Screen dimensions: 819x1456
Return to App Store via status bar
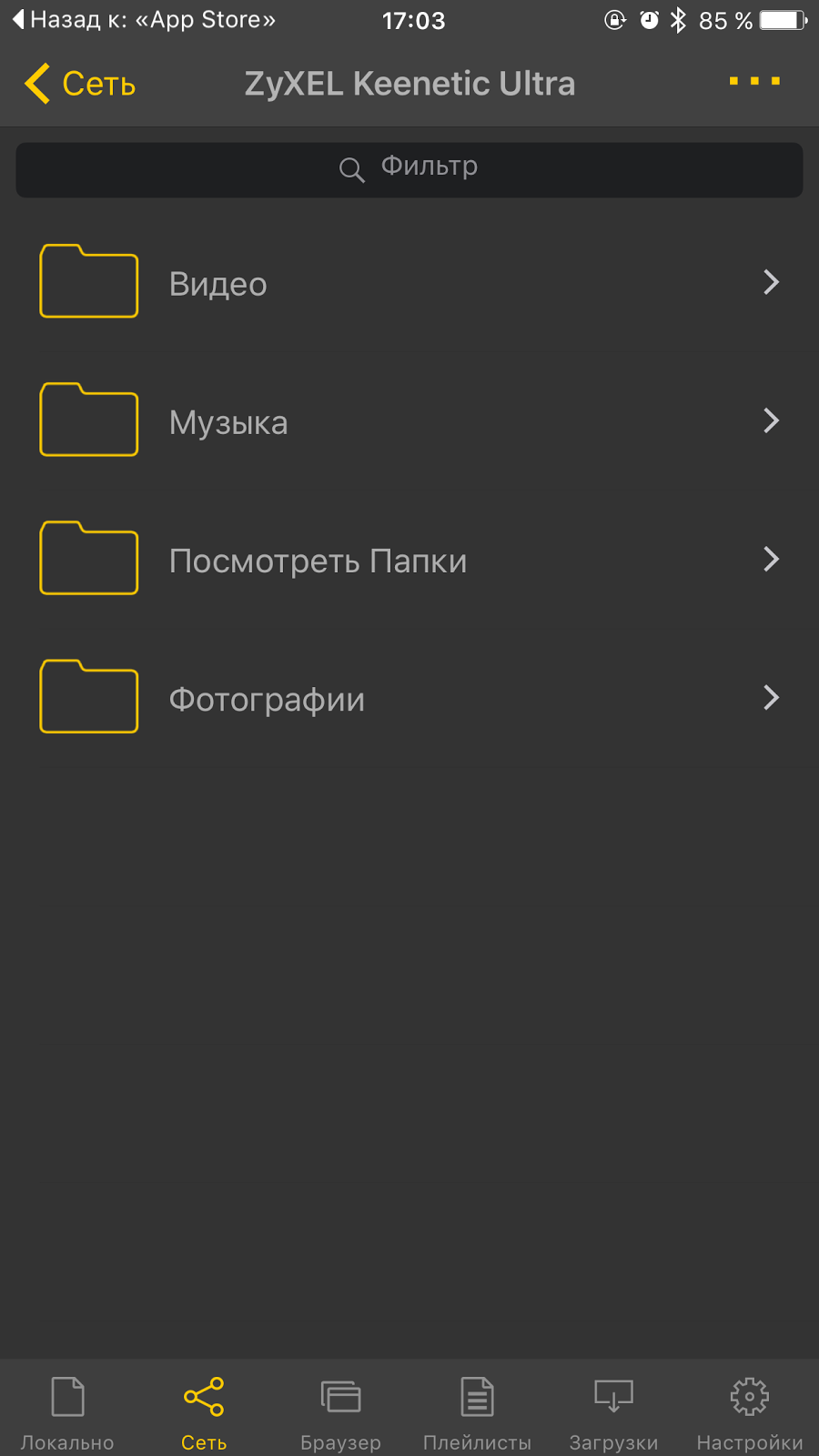[144, 20]
